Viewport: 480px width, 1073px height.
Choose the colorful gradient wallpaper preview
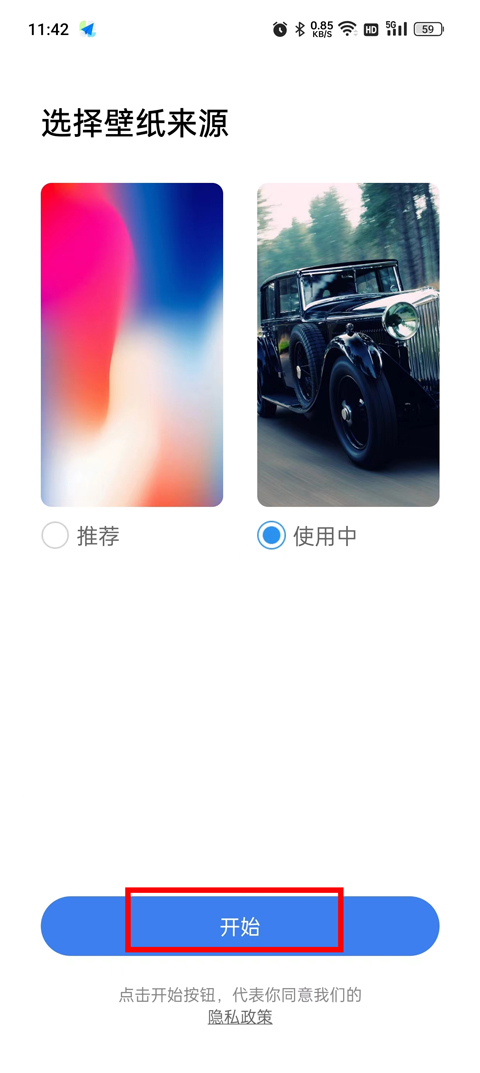point(132,345)
